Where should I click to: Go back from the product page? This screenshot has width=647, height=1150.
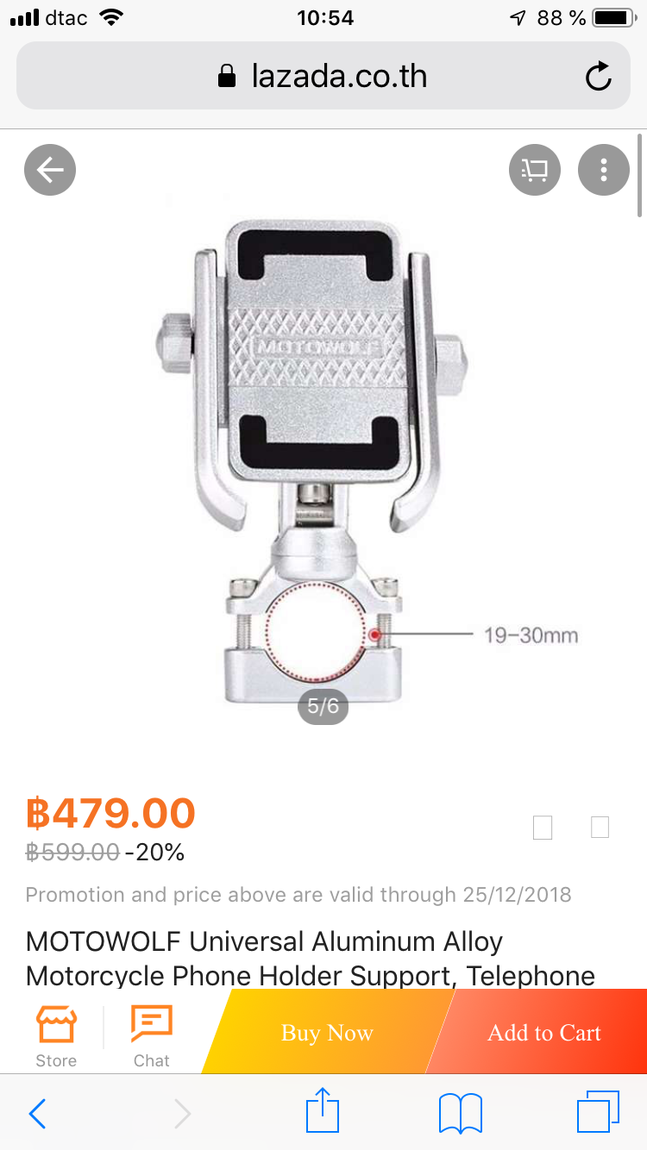tap(50, 170)
